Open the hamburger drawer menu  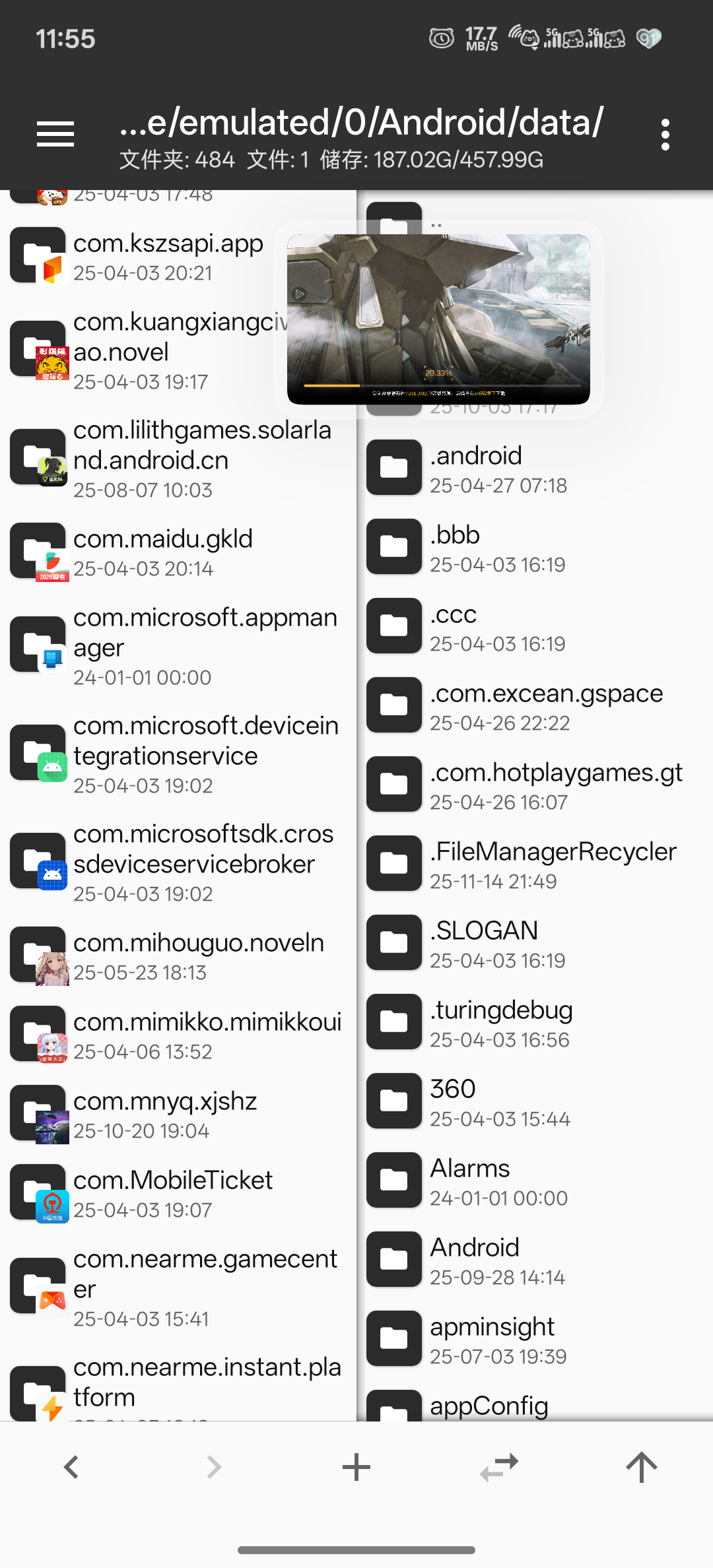point(55,135)
